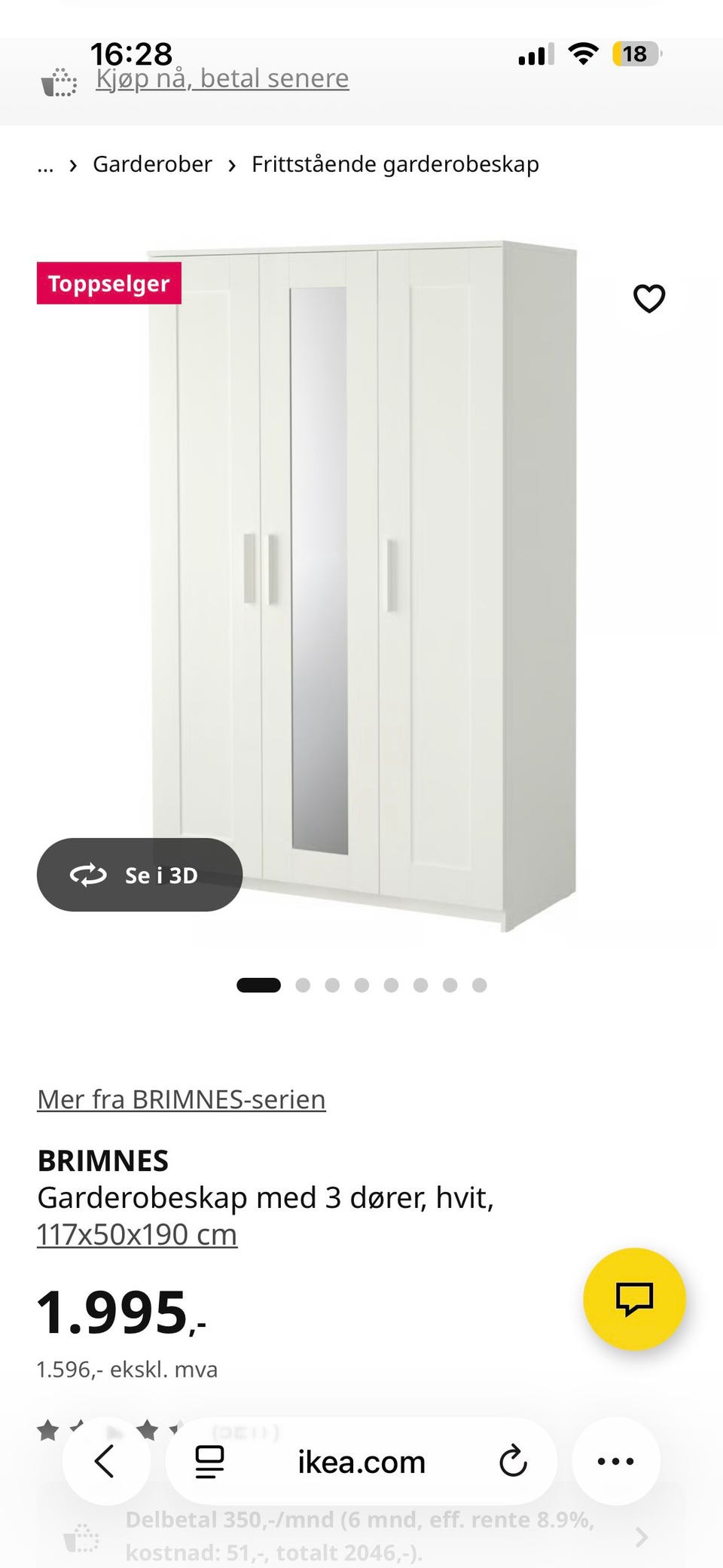This screenshot has width=723, height=1568.
Task: Tap the heart to favorite the wardrobe
Action: 648,298
